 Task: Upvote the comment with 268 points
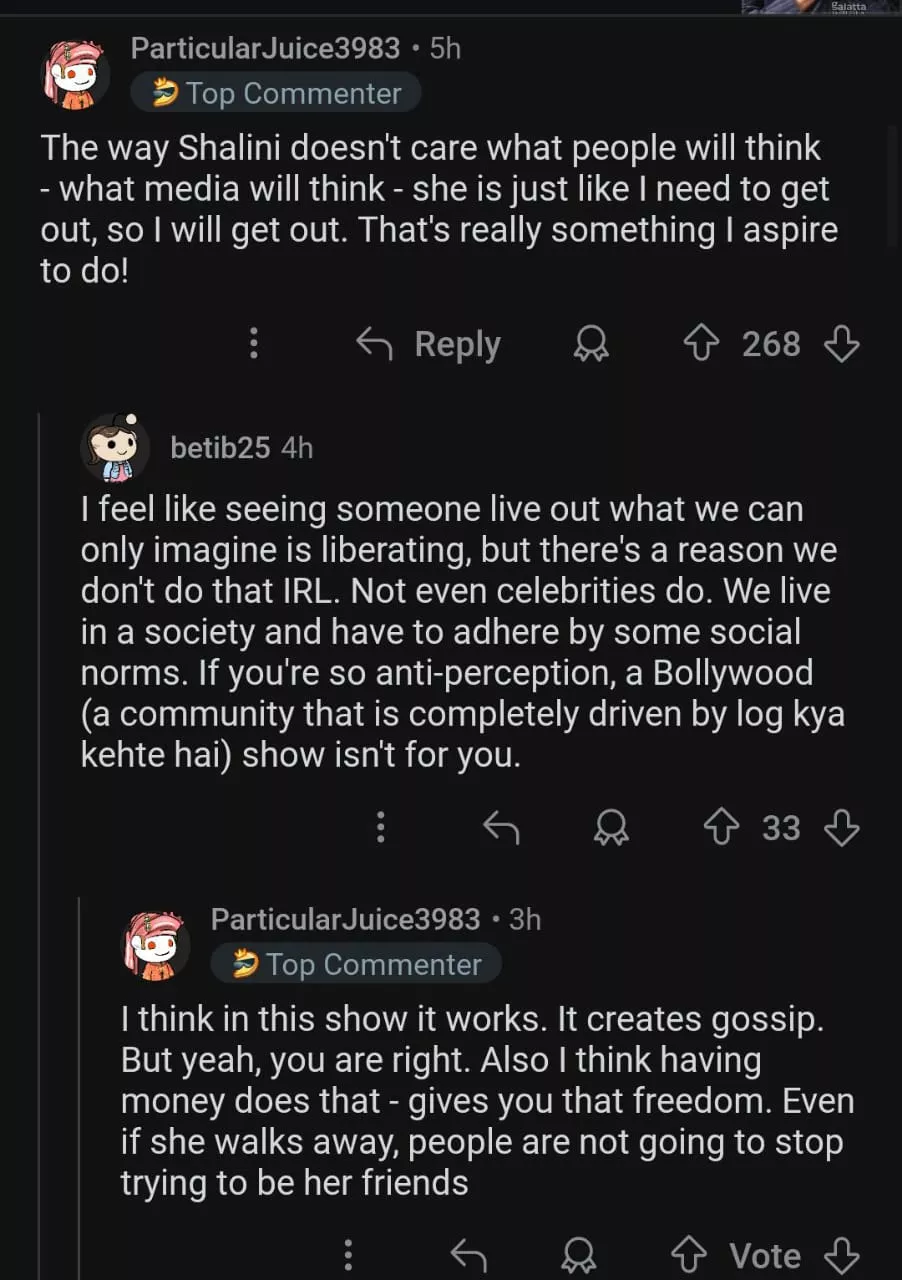[701, 344]
